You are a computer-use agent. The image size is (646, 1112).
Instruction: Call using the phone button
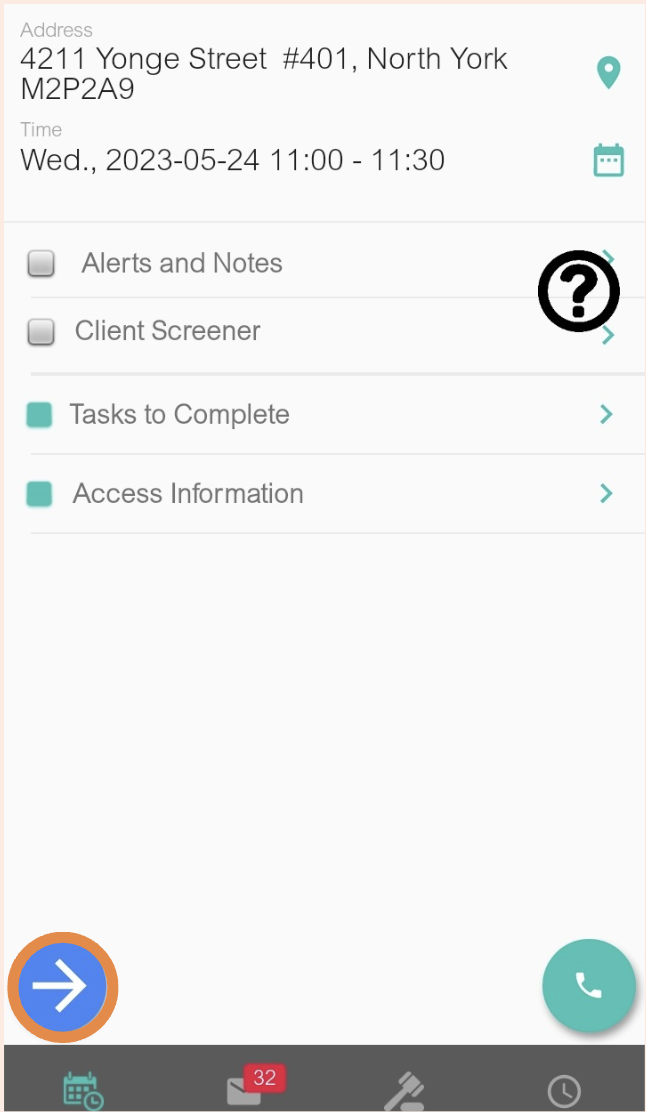click(589, 985)
